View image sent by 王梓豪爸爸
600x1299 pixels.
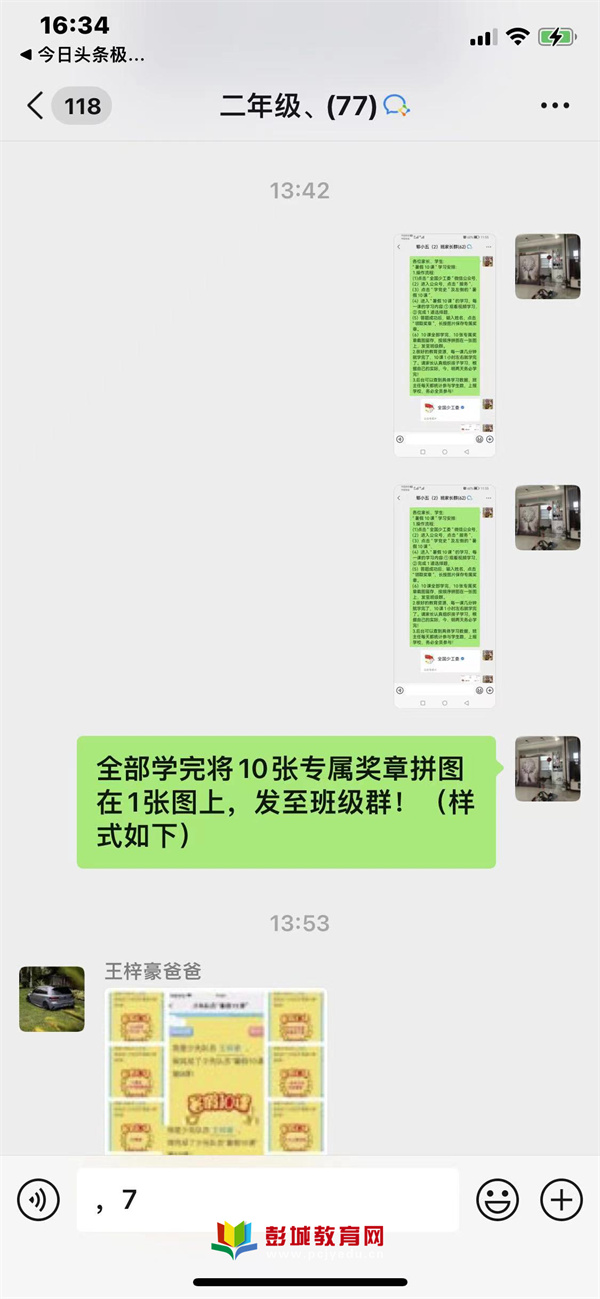[x=216, y=1070]
